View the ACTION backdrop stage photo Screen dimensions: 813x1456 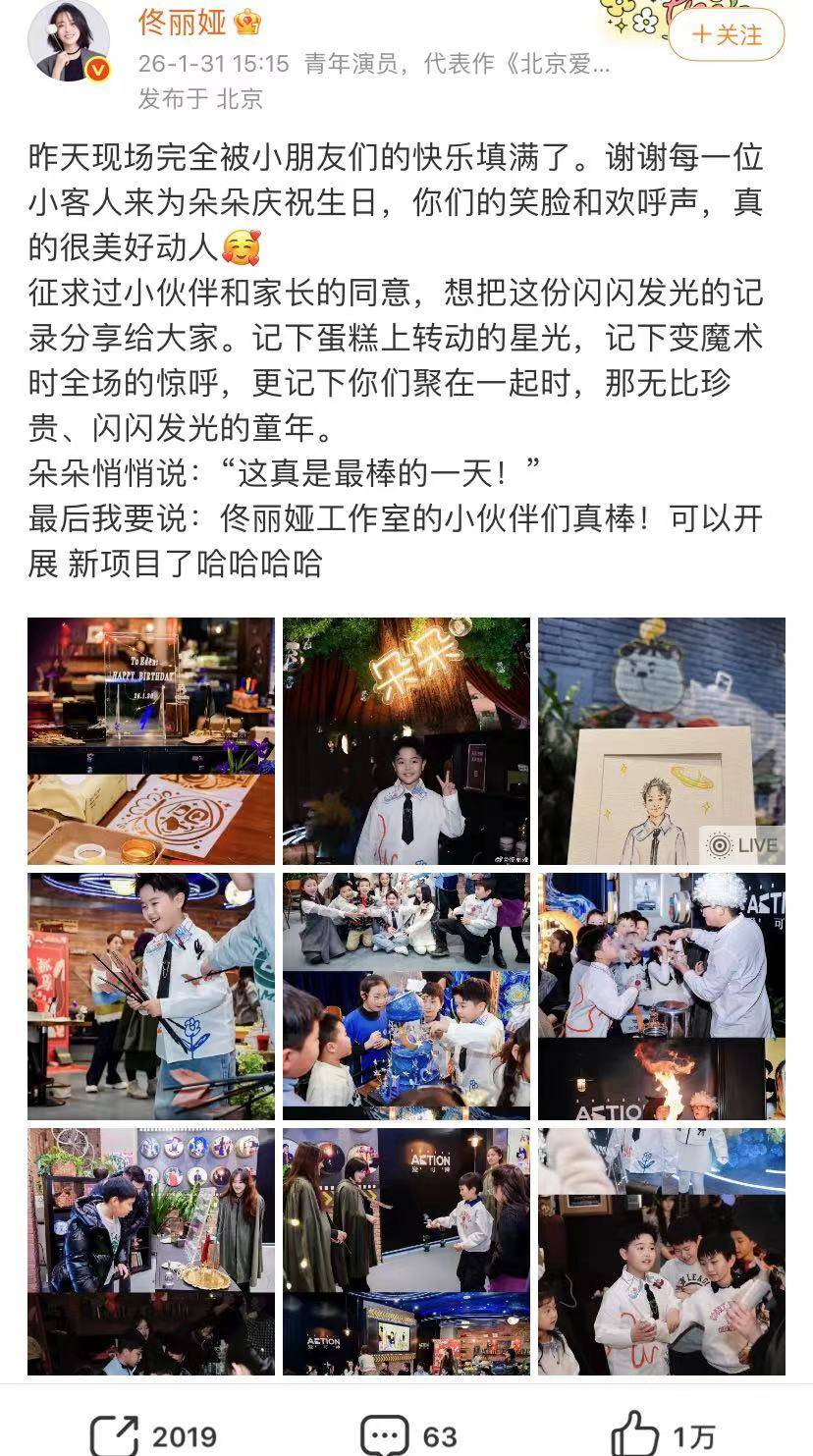(406, 1252)
